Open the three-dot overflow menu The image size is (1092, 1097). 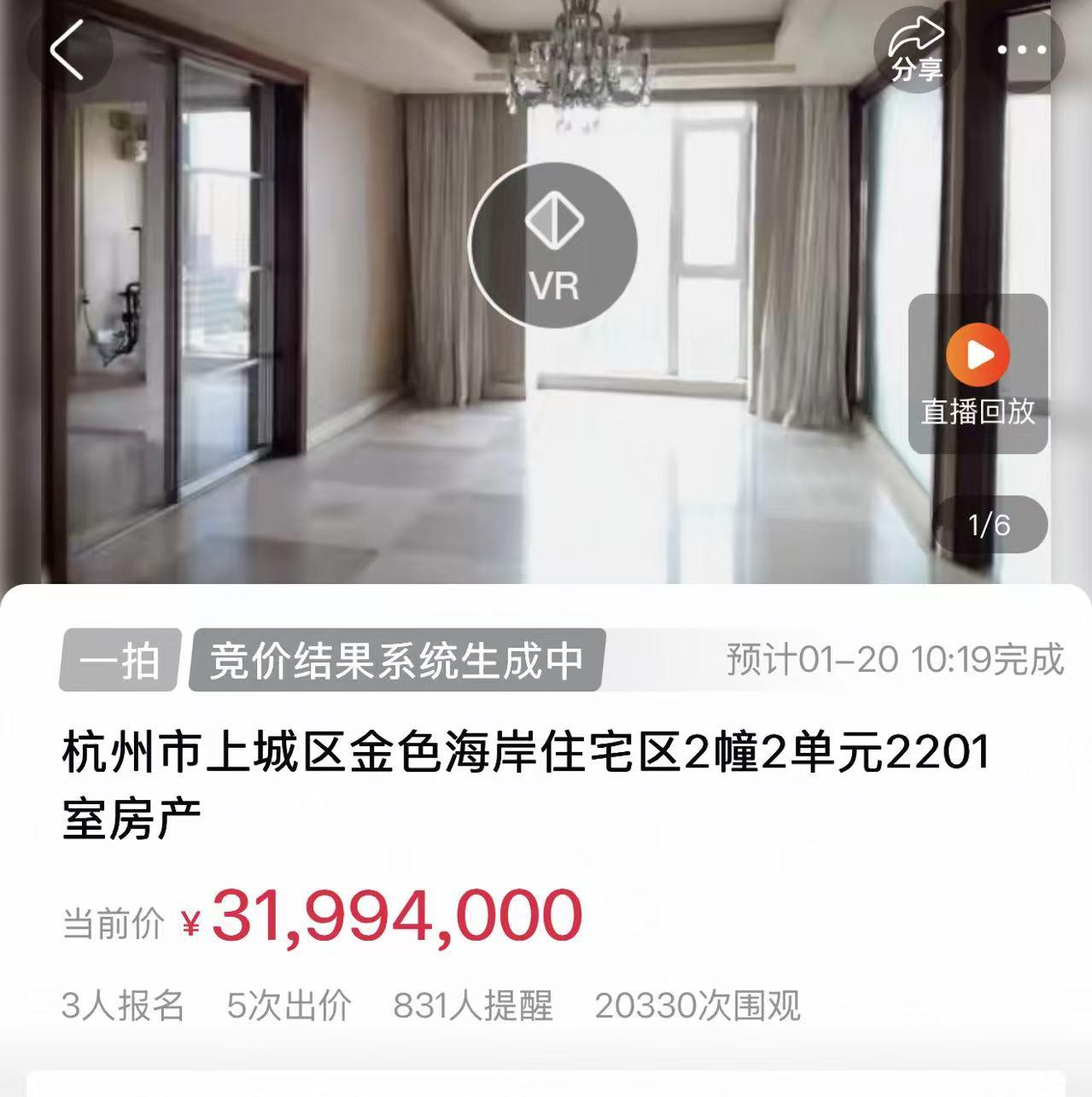pyautogui.click(x=1021, y=51)
